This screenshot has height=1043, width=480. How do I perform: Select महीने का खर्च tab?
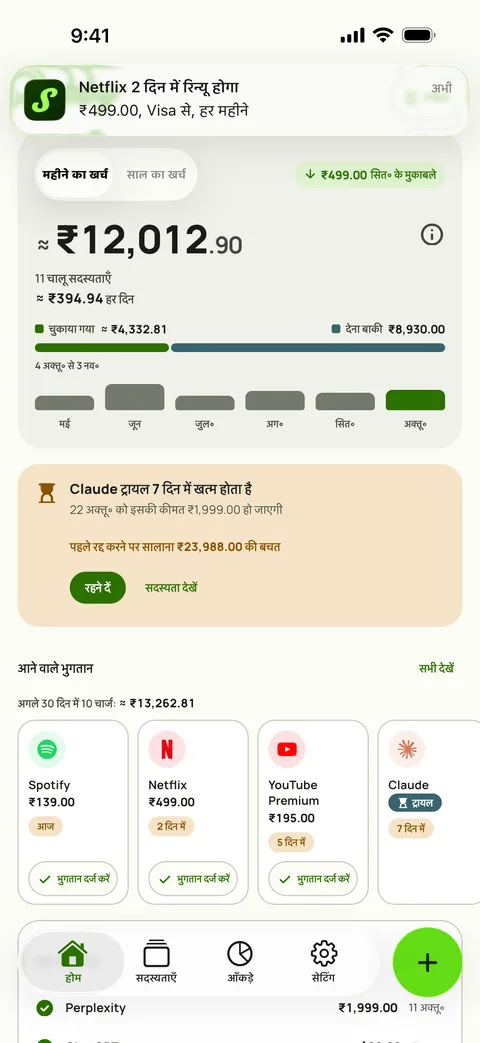pyautogui.click(x=74, y=175)
